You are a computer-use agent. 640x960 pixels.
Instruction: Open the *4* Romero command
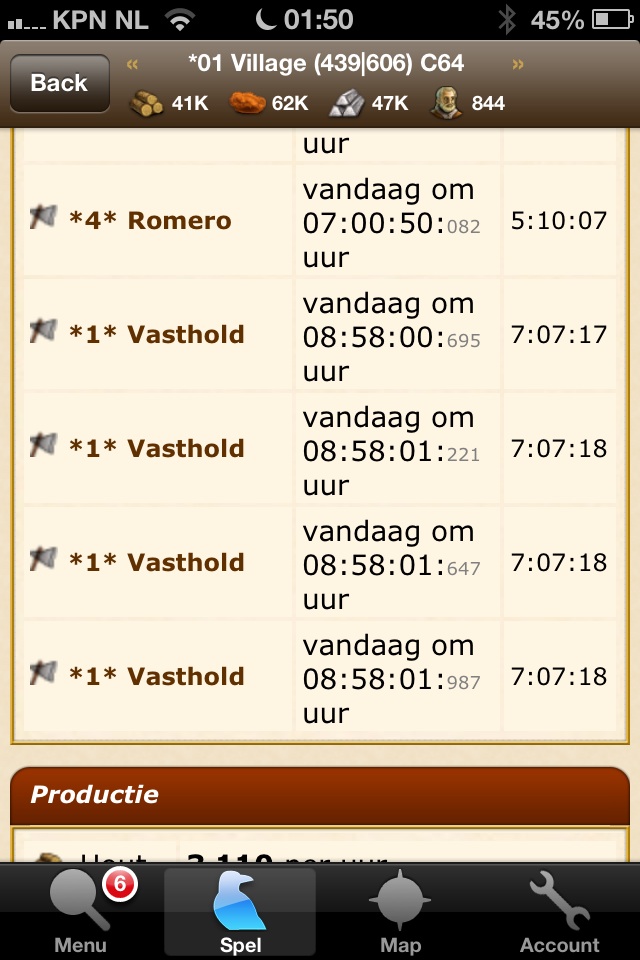tap(150, 220)
